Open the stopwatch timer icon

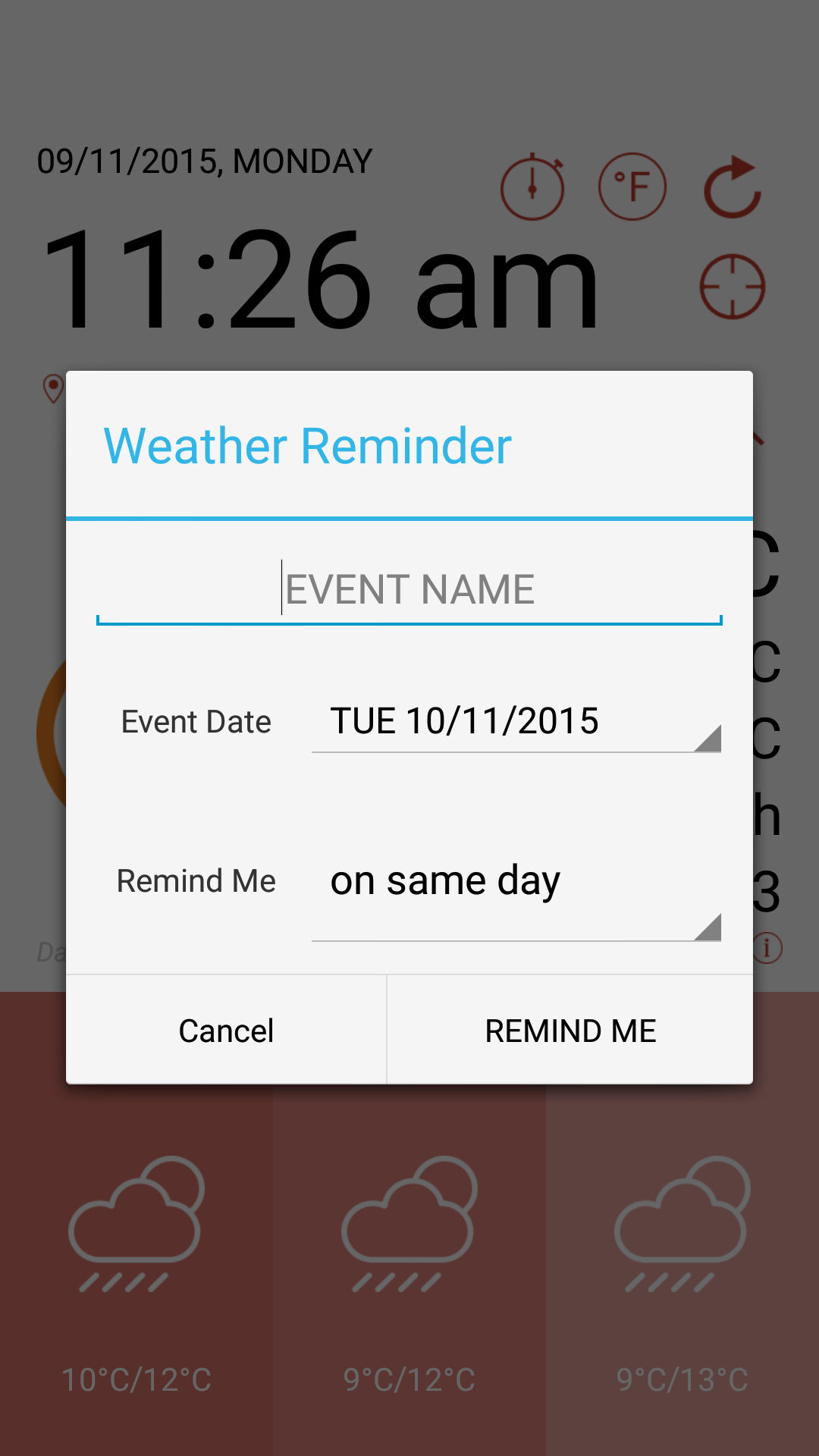click(533, 186)
